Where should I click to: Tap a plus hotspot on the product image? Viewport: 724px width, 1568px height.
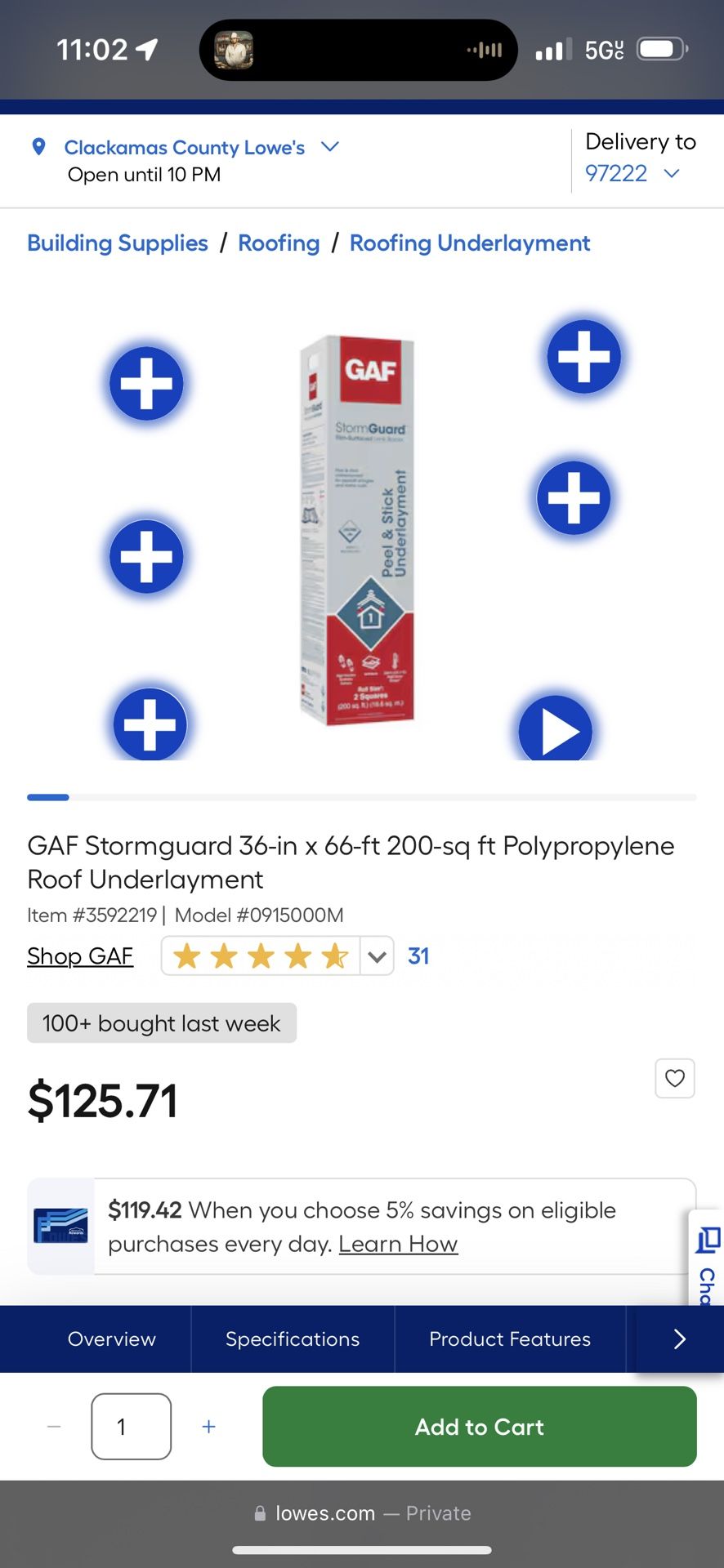[146, 384]
